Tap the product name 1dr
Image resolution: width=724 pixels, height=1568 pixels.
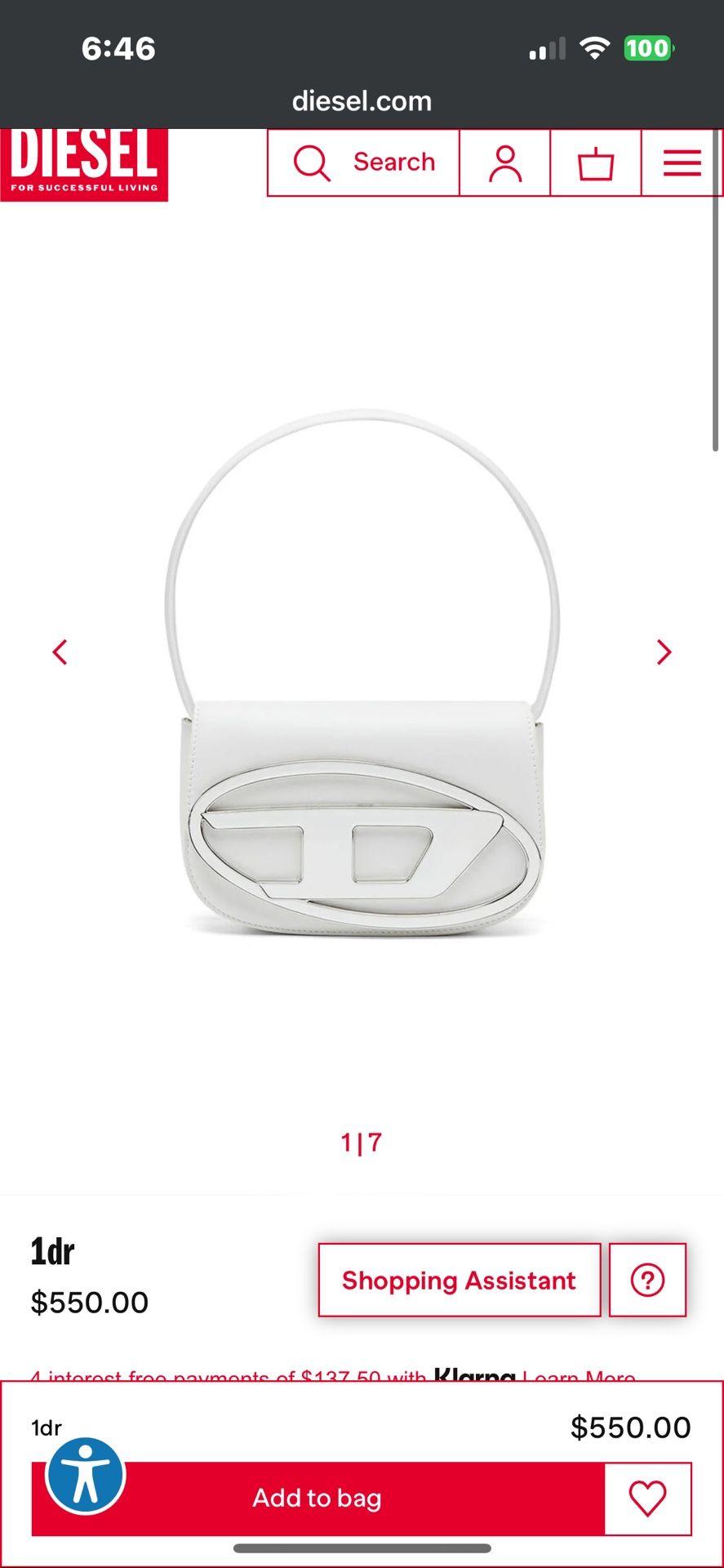point(51,1249)
